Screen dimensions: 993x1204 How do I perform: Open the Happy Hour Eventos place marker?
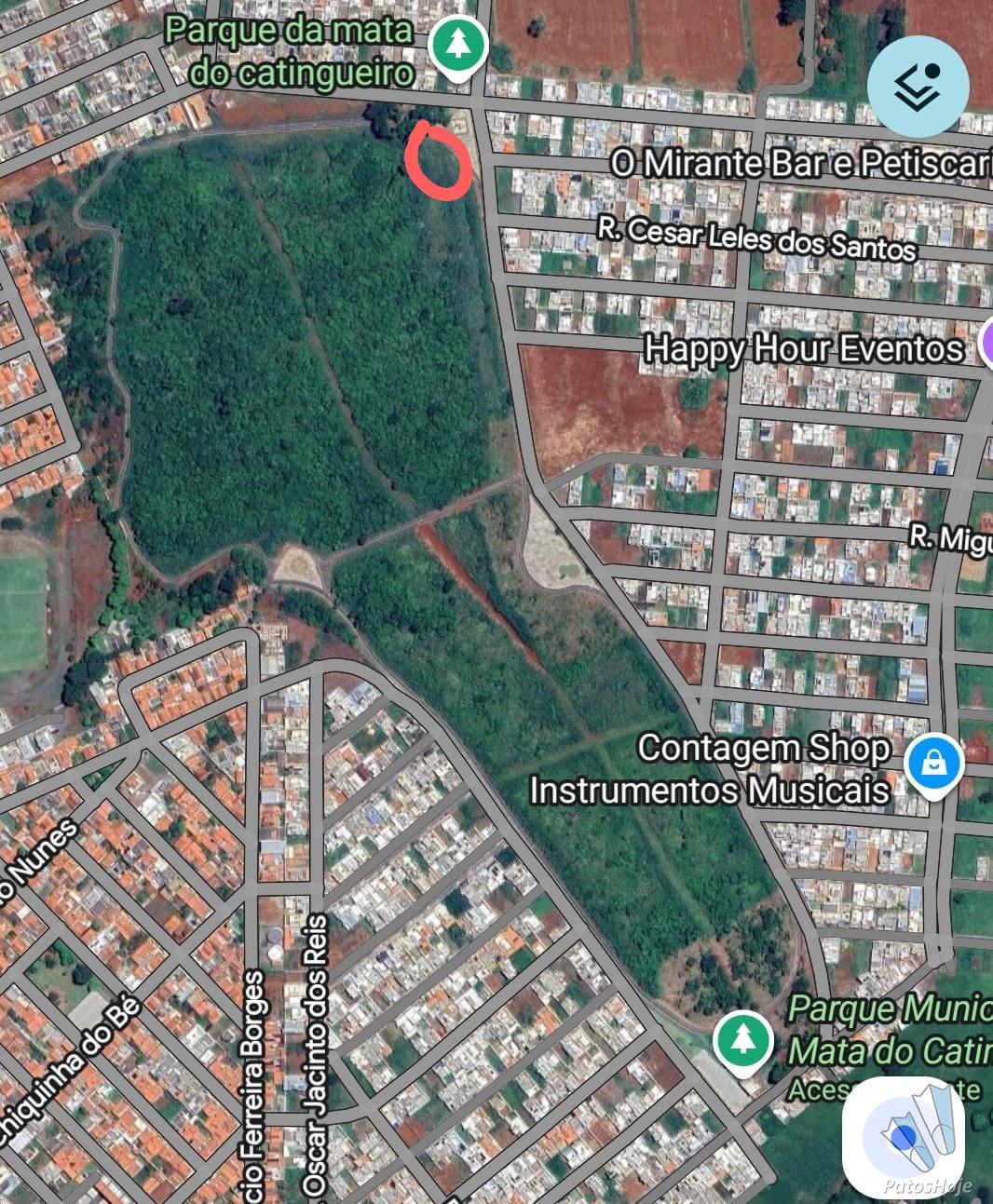pyautogui.click(x=986, y=349)
